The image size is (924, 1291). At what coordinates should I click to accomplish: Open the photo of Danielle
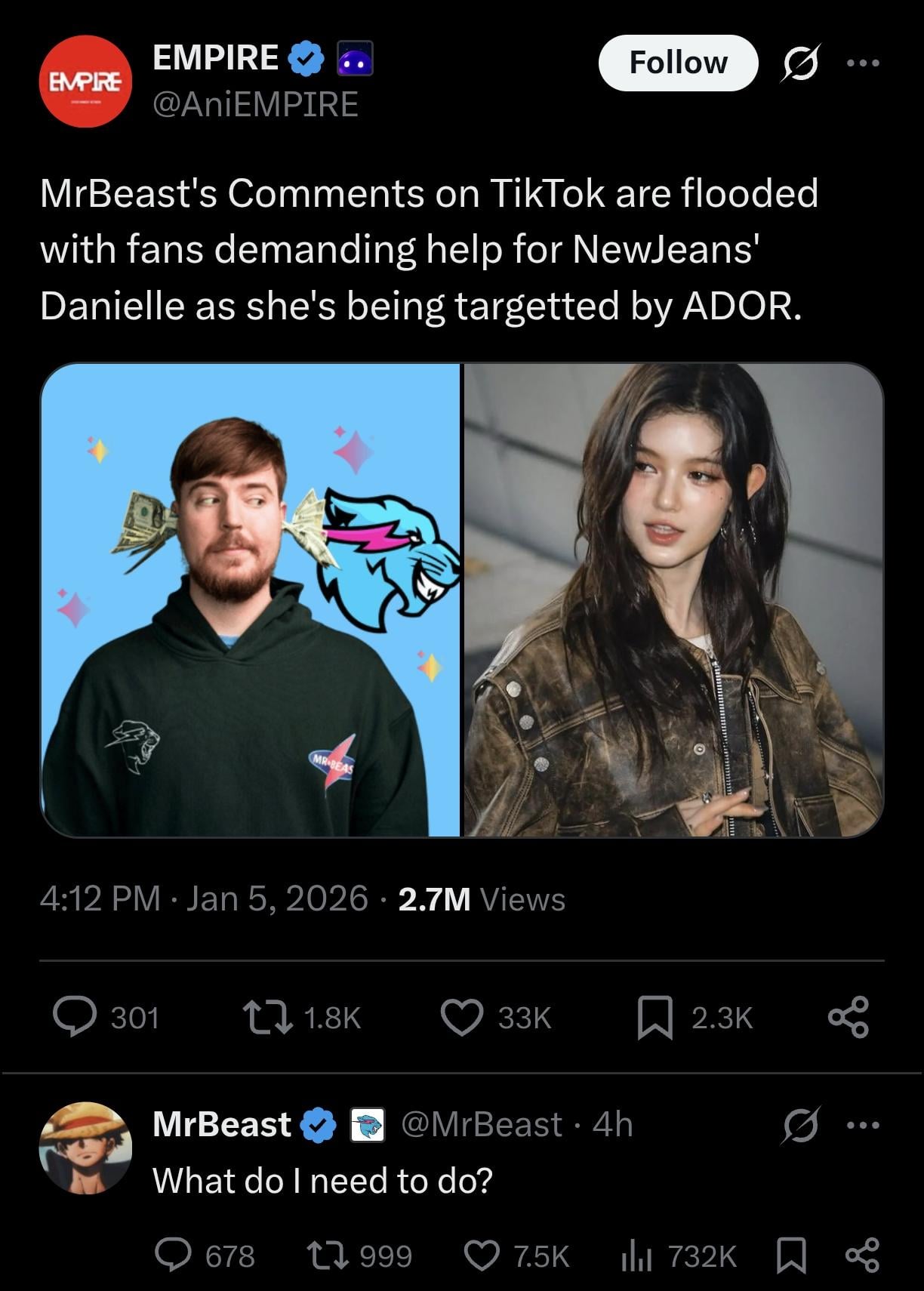point(673,600)
